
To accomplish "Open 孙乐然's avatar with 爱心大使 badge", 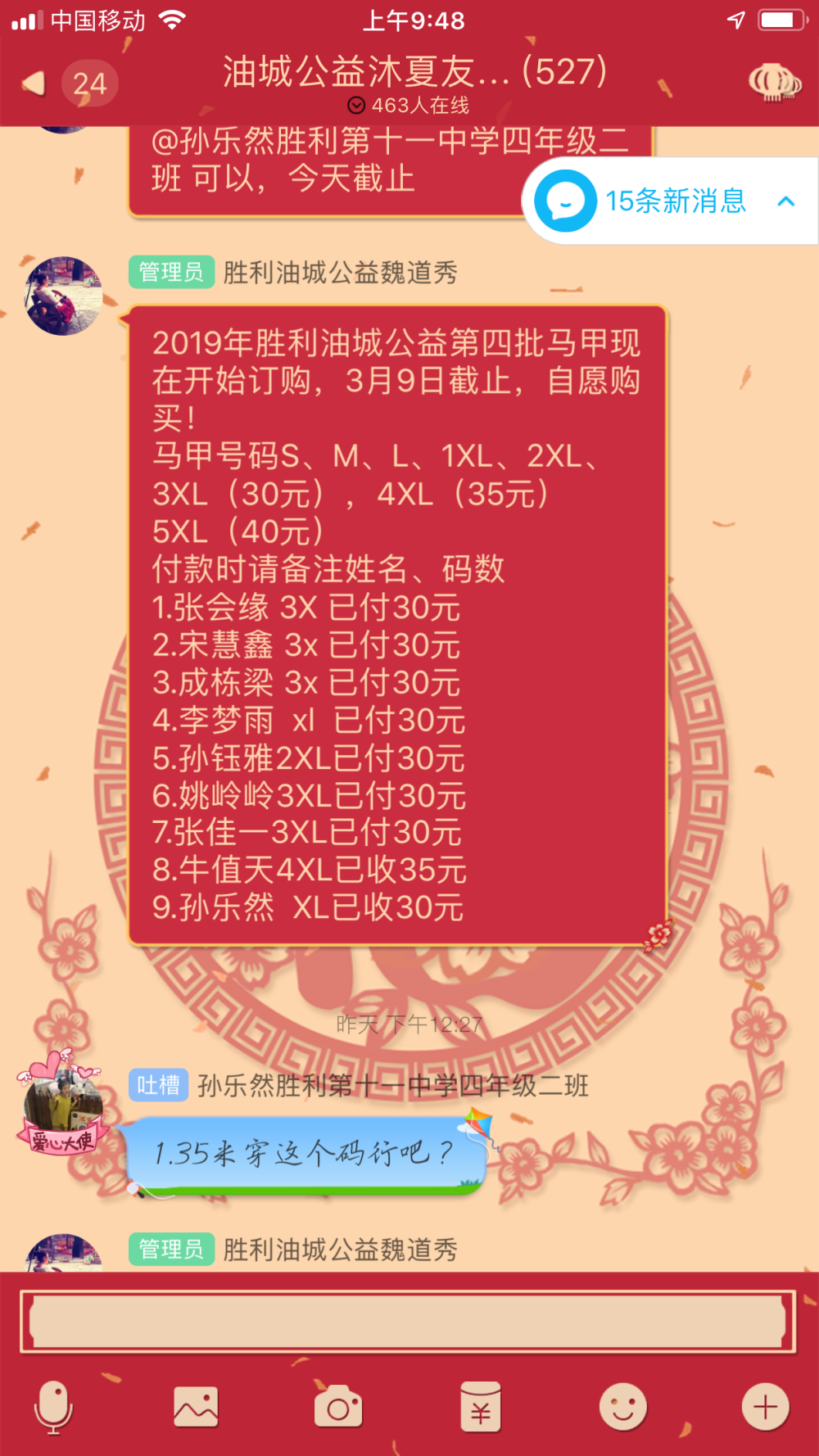I will click(62, 1104).
